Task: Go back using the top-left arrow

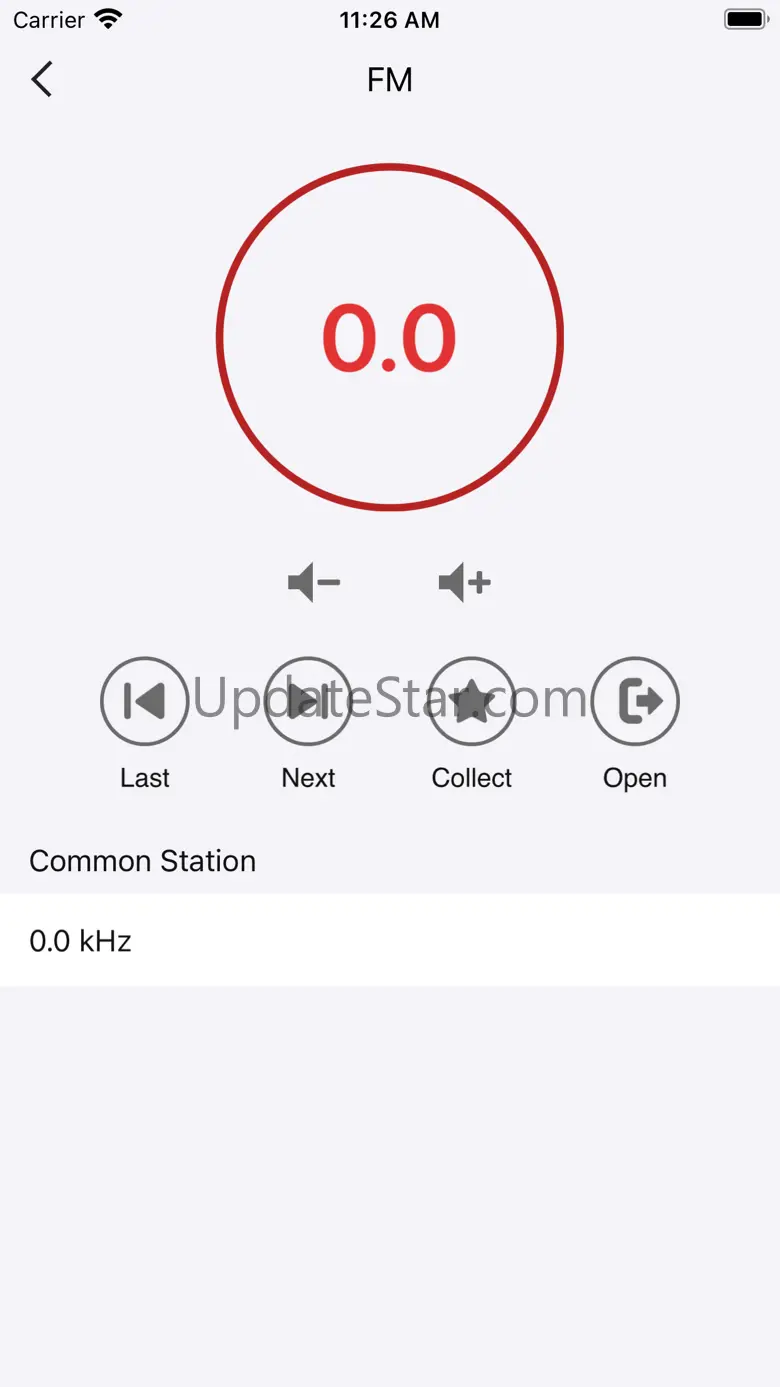Action: (x=41, y=79)
